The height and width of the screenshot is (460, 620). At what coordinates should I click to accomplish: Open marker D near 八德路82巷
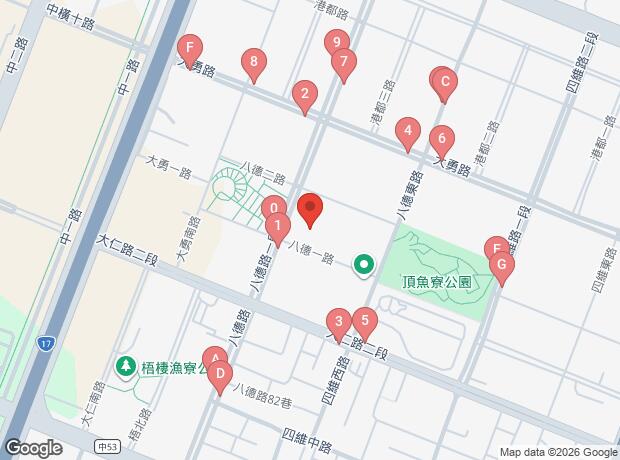pos(220,378)
